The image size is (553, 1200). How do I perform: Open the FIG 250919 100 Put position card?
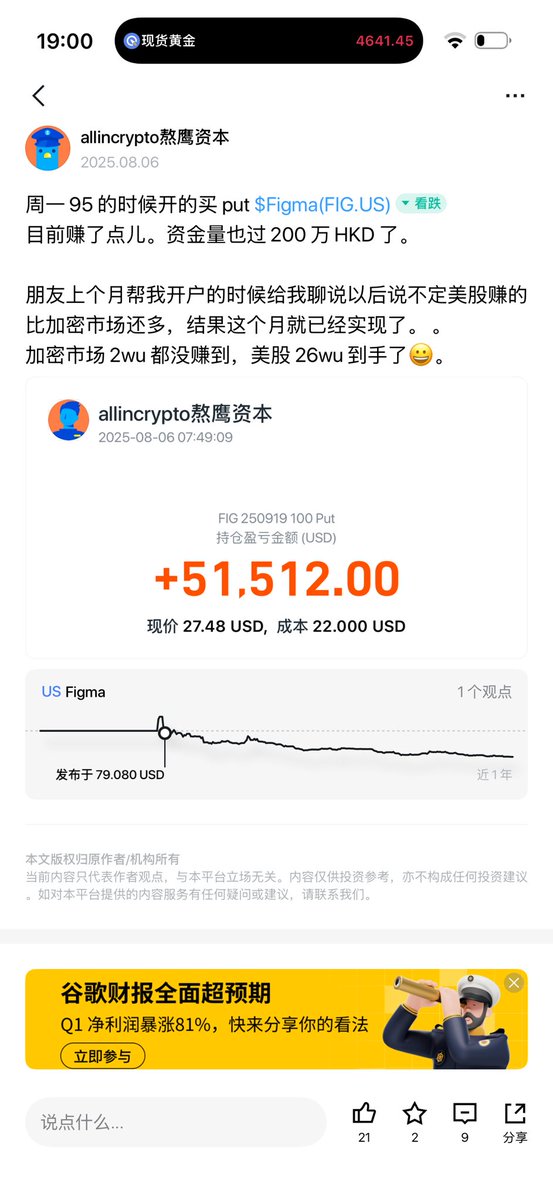276,517
